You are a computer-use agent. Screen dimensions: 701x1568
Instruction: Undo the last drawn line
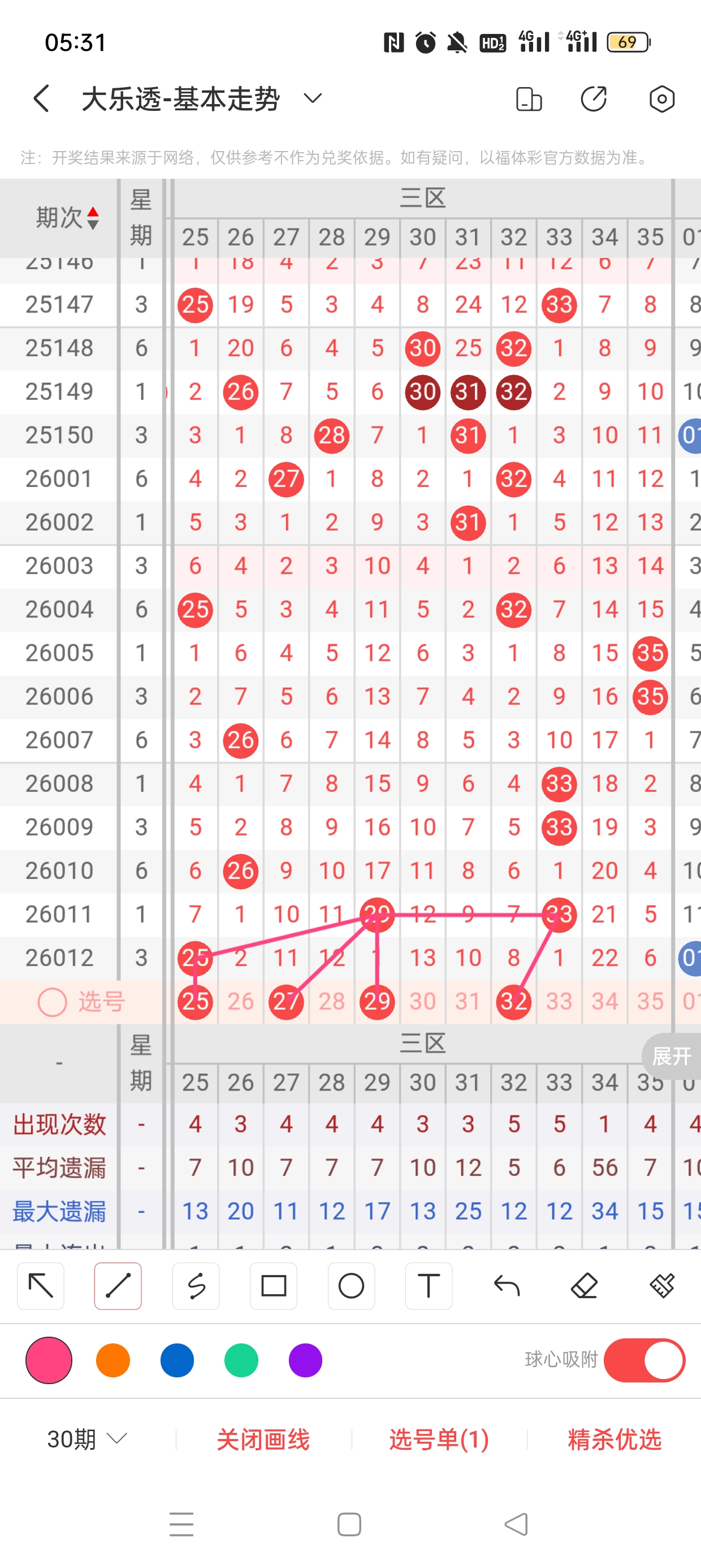(x=507, y=1286)
